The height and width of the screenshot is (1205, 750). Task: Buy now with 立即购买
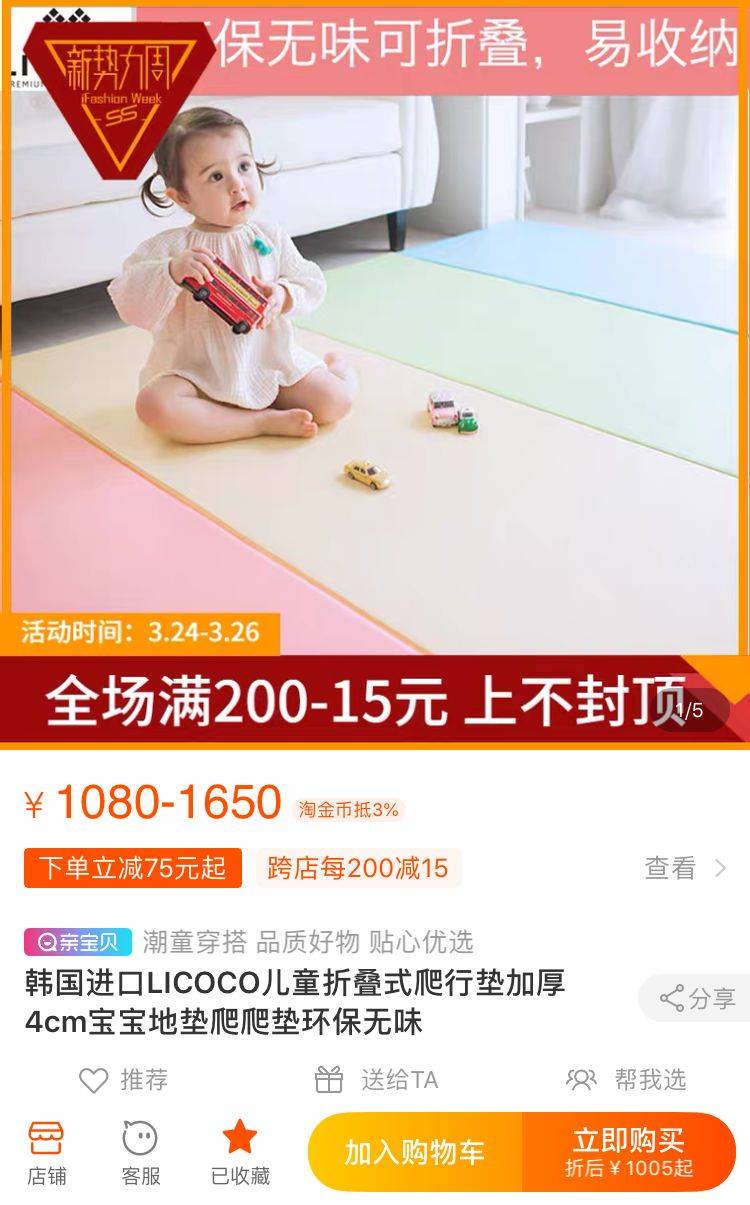point(628,1152)
